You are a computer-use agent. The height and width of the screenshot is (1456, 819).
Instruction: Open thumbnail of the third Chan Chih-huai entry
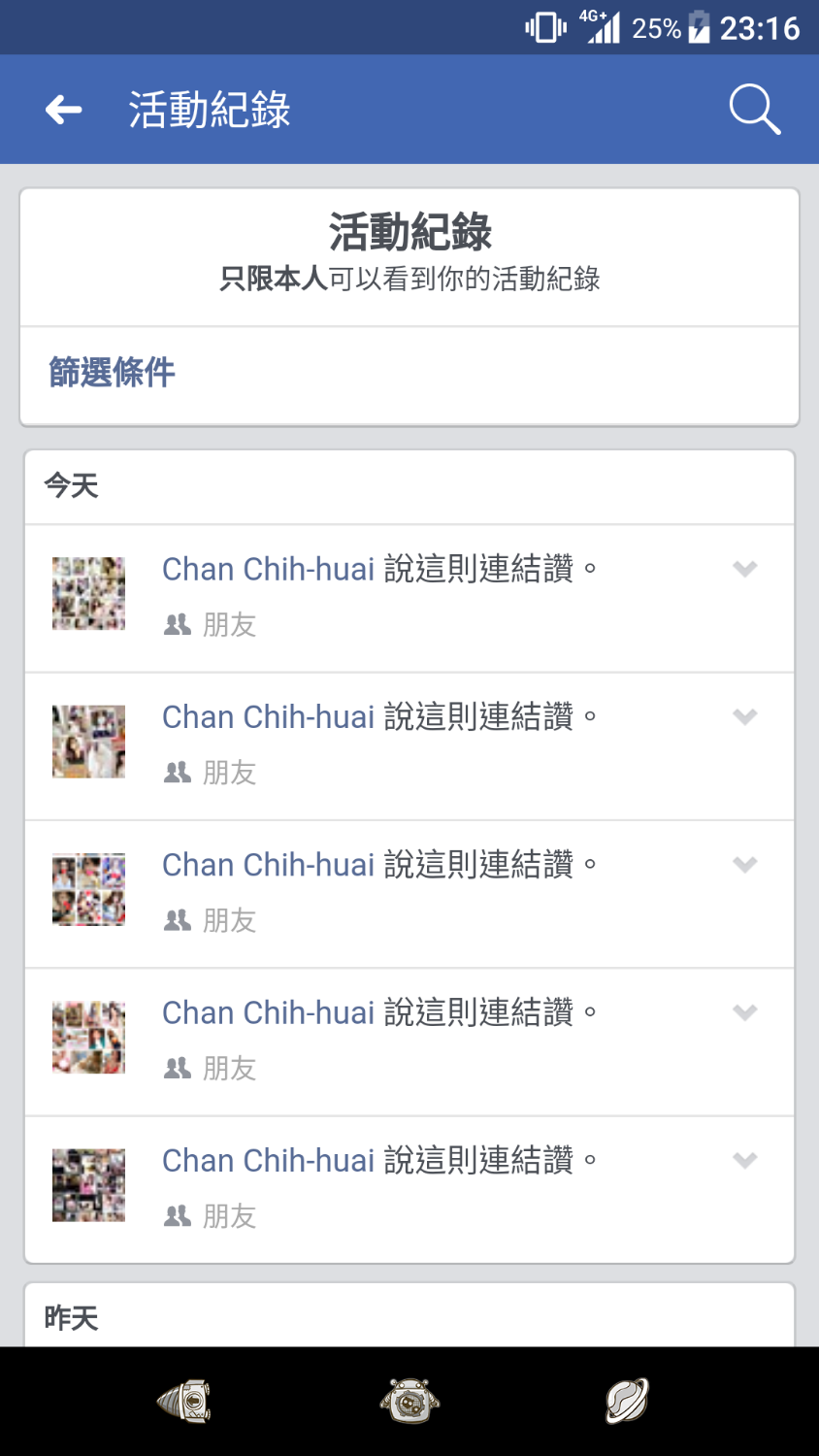point(88,889)
